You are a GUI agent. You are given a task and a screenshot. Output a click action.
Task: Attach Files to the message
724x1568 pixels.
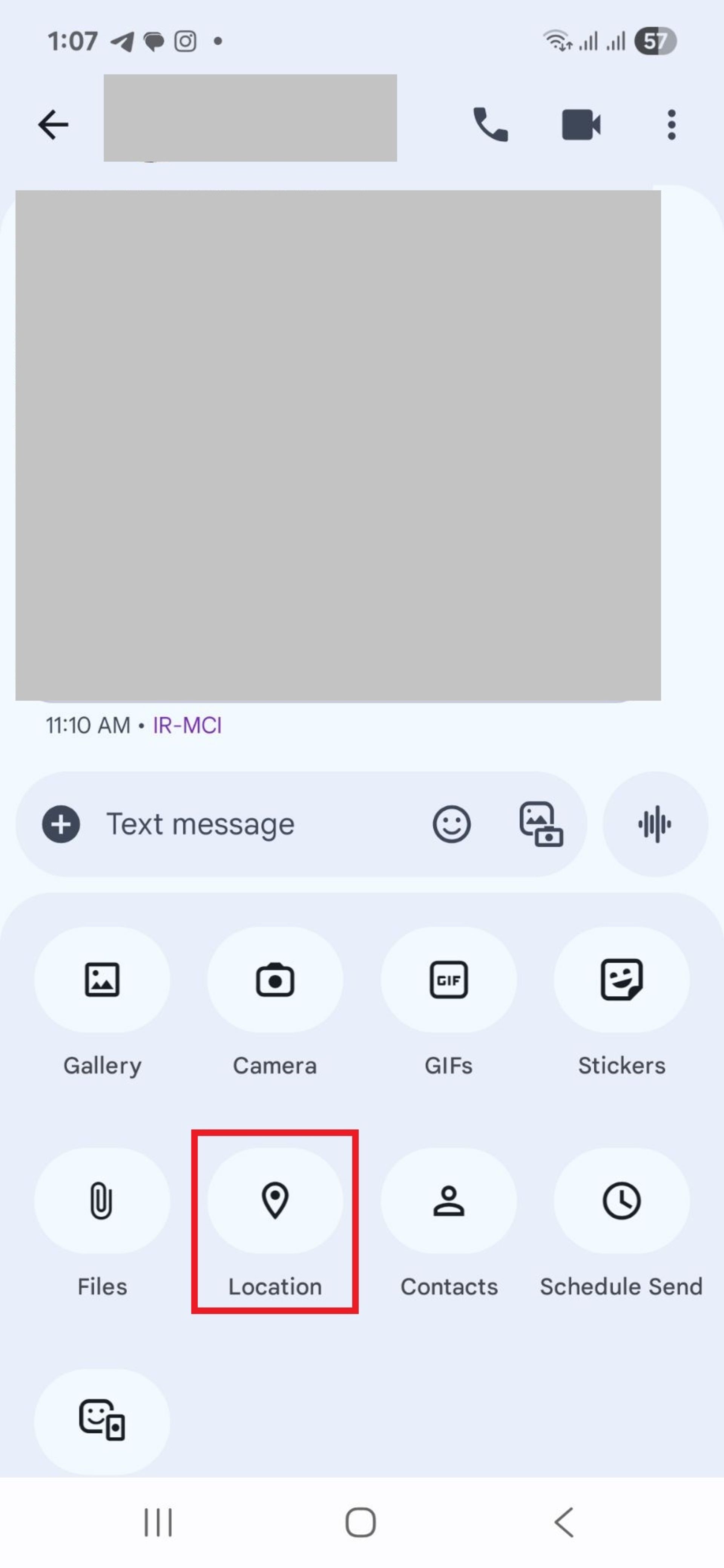102,1200
